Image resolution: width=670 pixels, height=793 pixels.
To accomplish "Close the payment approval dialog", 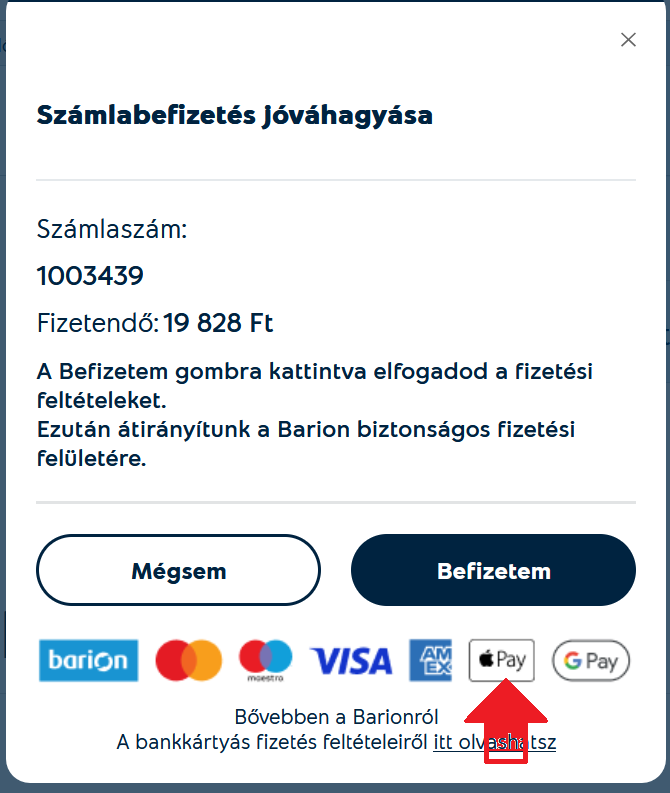I will click(628, 40).
